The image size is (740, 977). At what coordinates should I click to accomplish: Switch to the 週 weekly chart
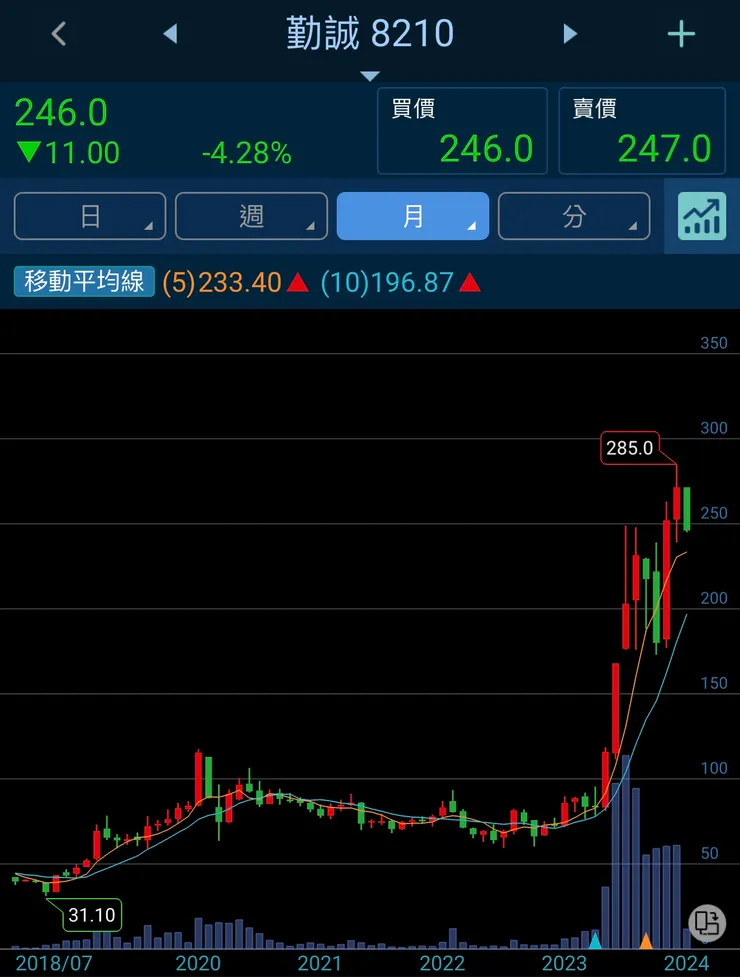click(251, 216)
